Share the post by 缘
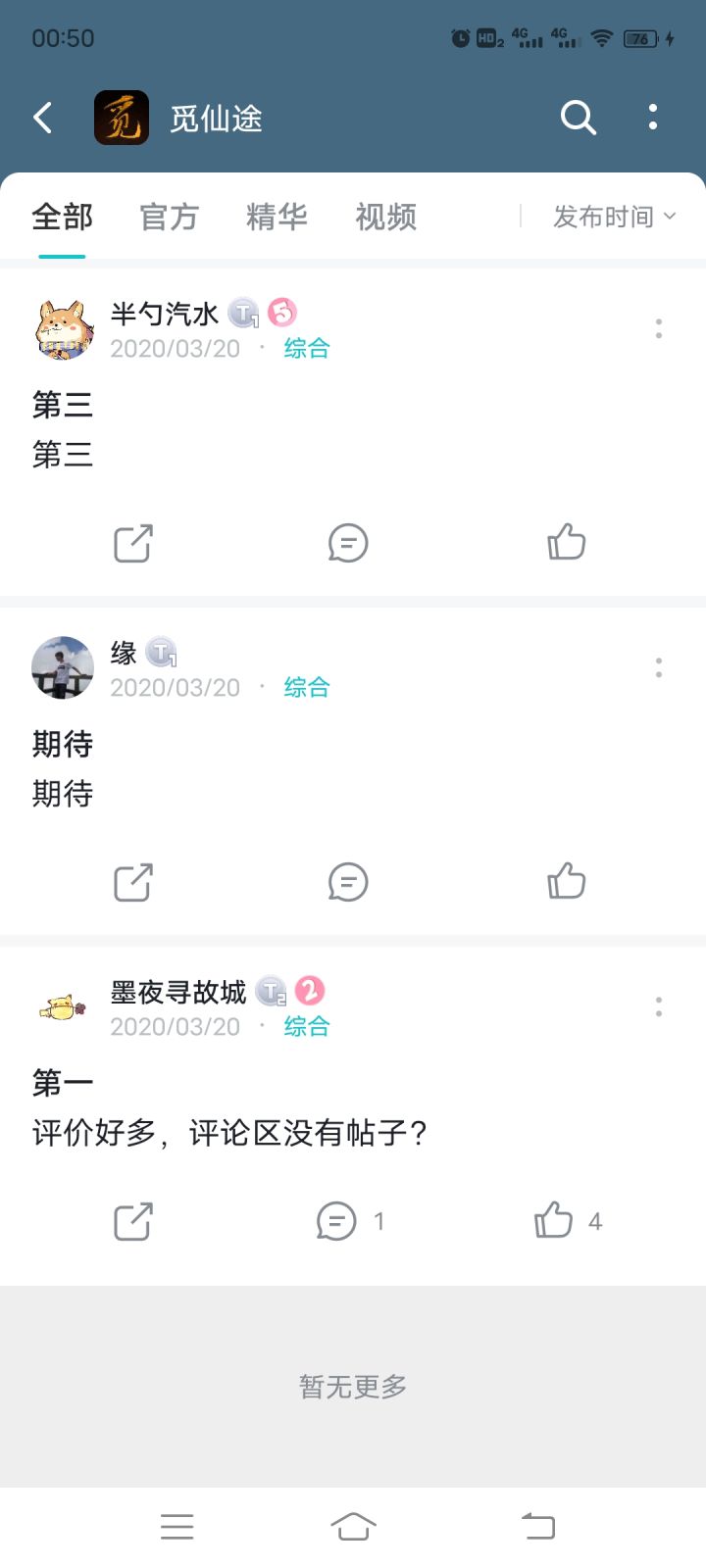 click(133, 882)
